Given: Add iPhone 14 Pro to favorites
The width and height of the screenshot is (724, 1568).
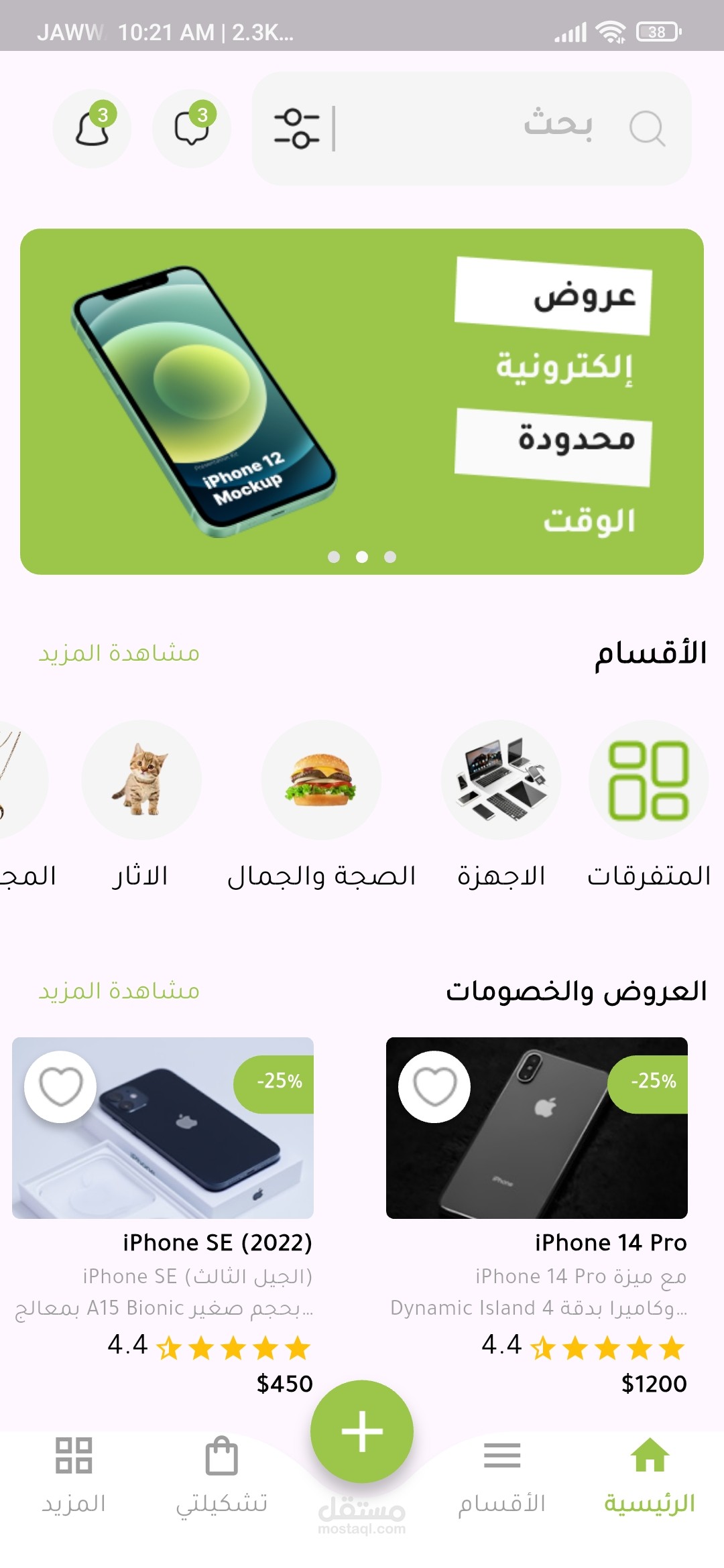Looking at the screenshot, I should pos(434,1086).
